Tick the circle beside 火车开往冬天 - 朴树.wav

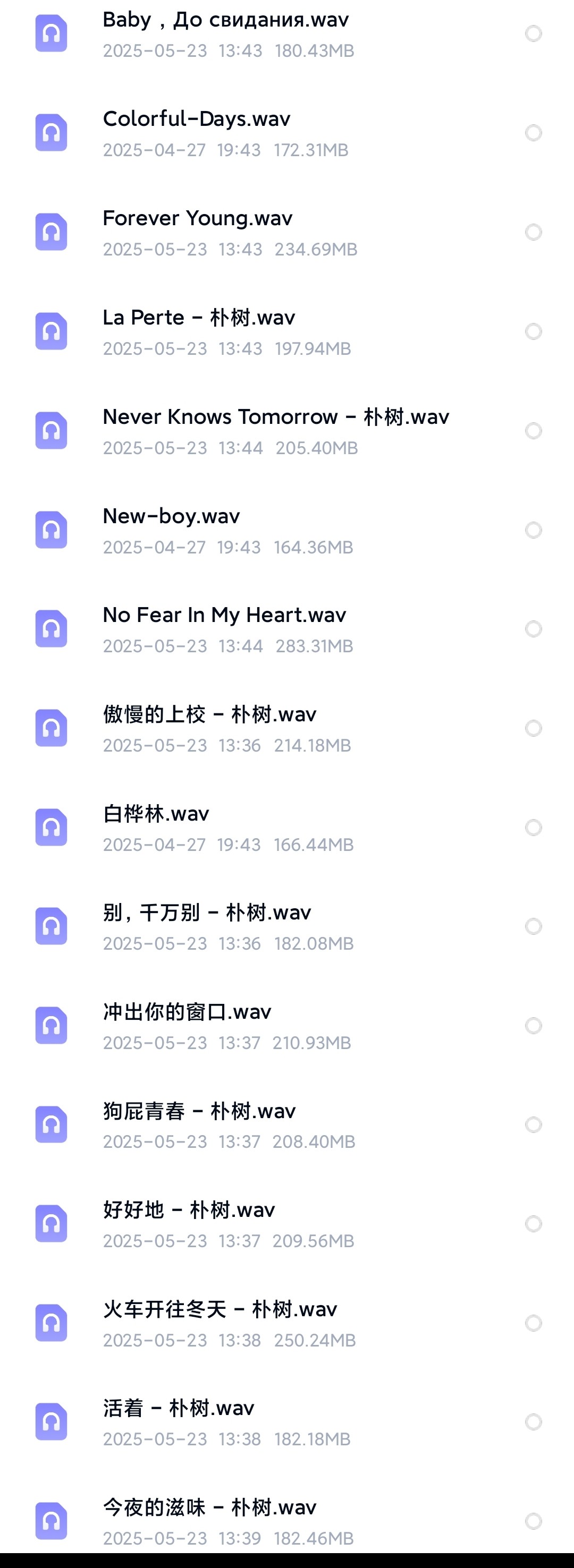click(x=533, y=1323)
